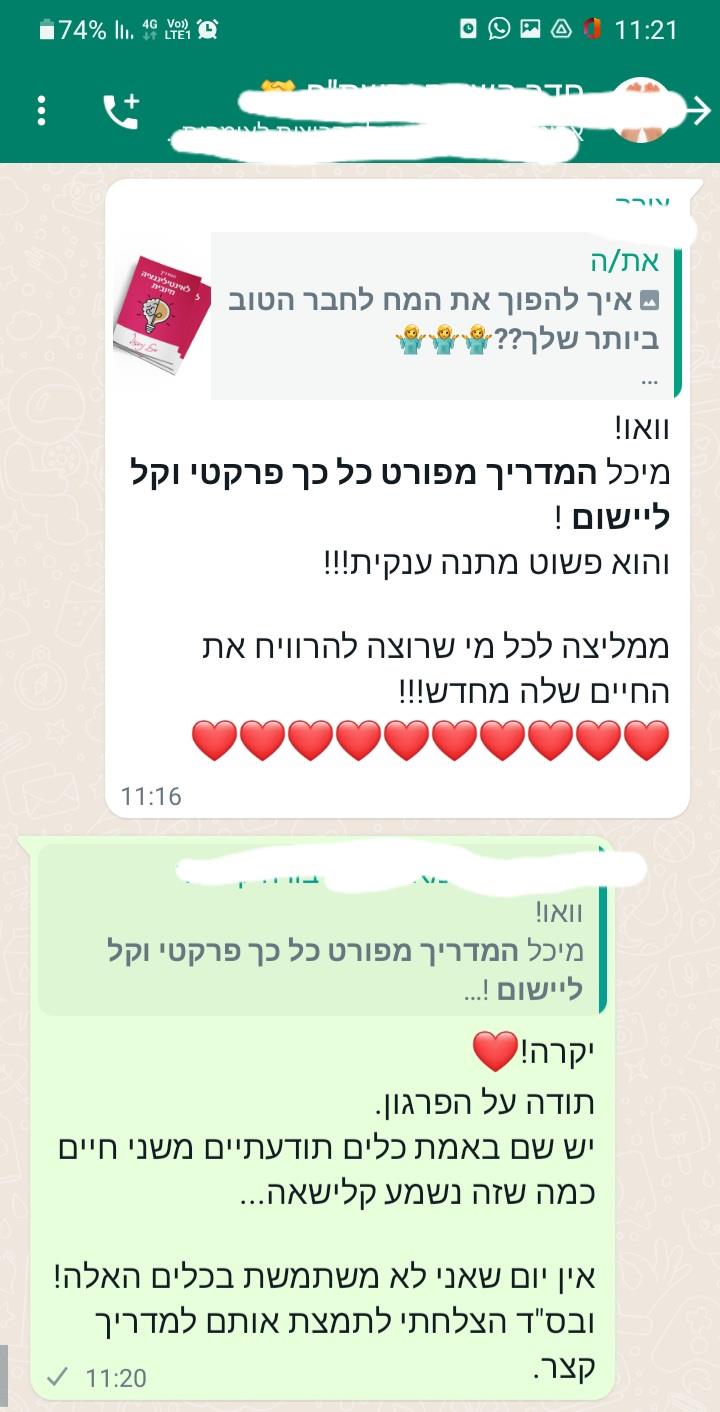Image resolution: width=720 pixels, height=1412 pixels.
Task: Open the three-dot overflow menu
Action: (41, 112)
